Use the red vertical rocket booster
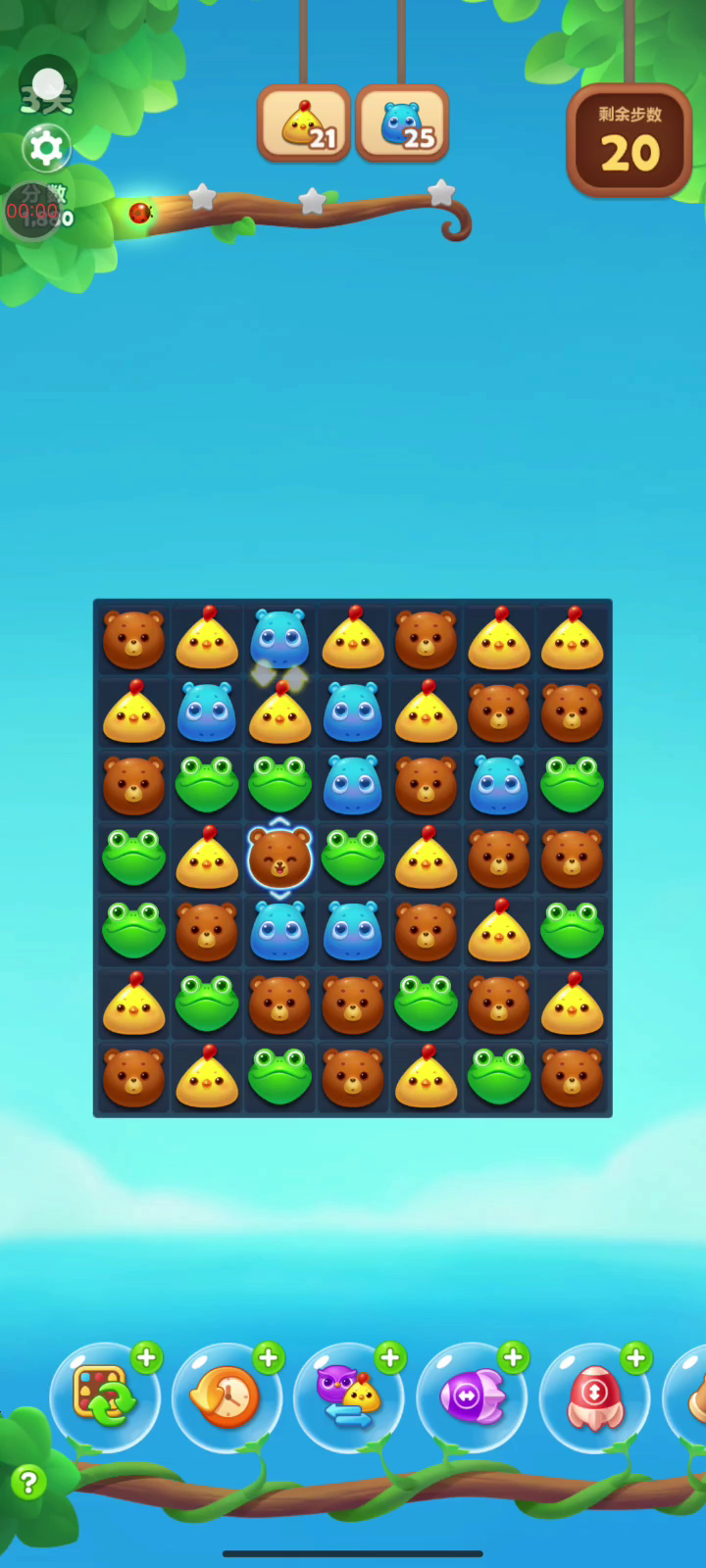The width and height of the screenshot is (706, 1568). 594,1397
